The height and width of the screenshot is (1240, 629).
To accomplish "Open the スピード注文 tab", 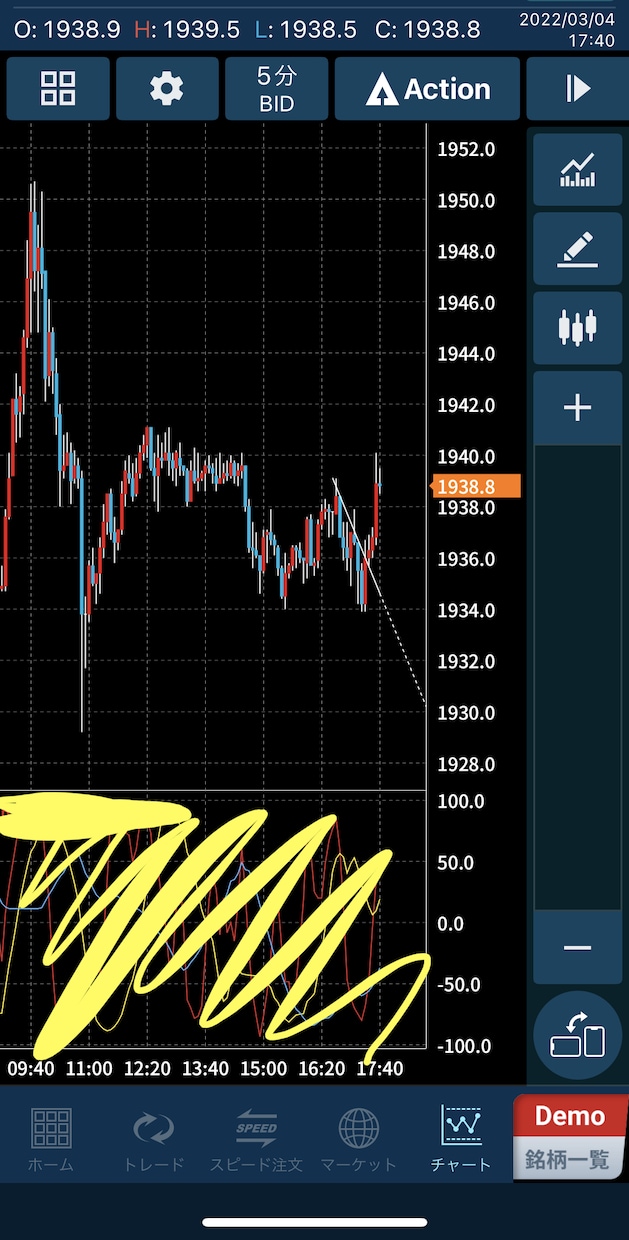I will point(256,1140).
